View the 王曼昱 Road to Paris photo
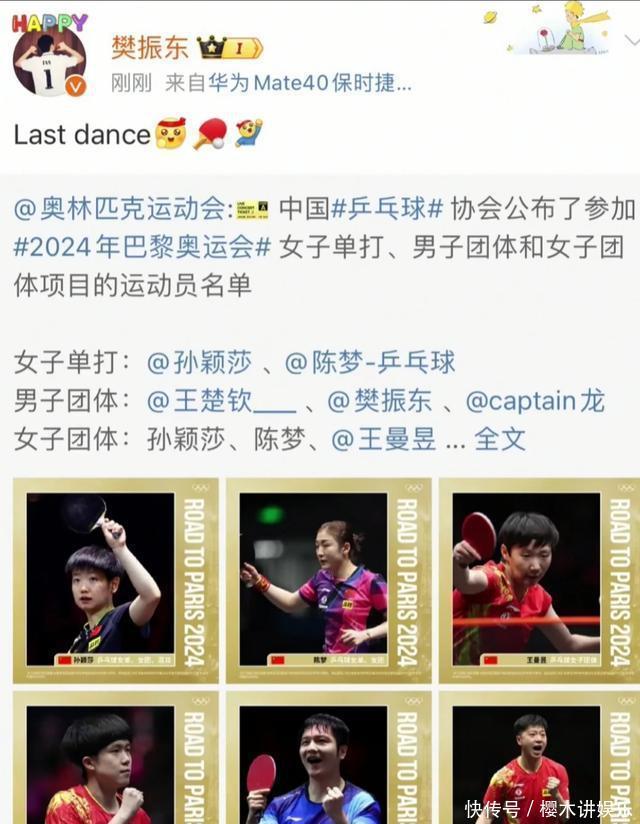 (x=541, y=580)
